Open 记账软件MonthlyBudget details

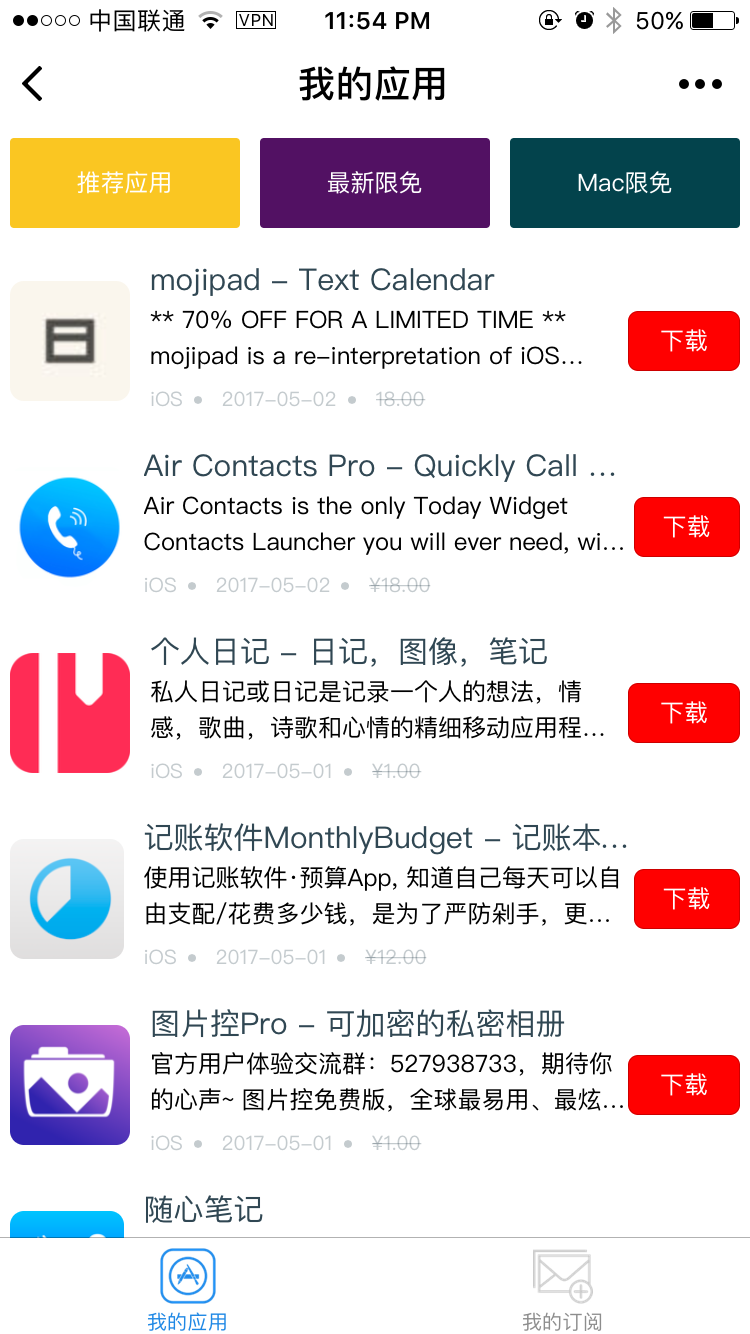[x=385, y=839]
